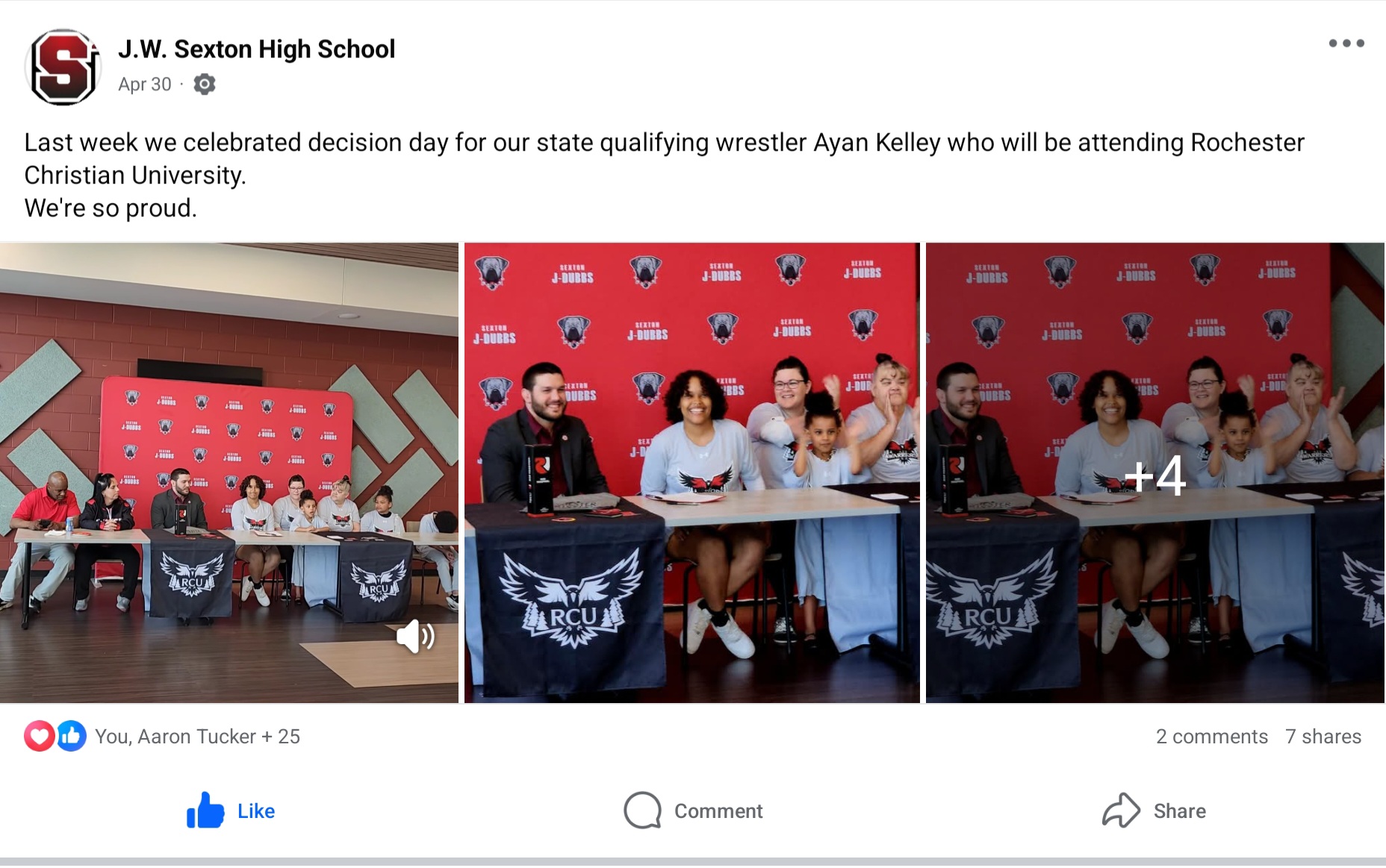This screenshot has height=868, width=1386.
Task: View the +4 more photos tile
Action: click(x=1155, y=472)
